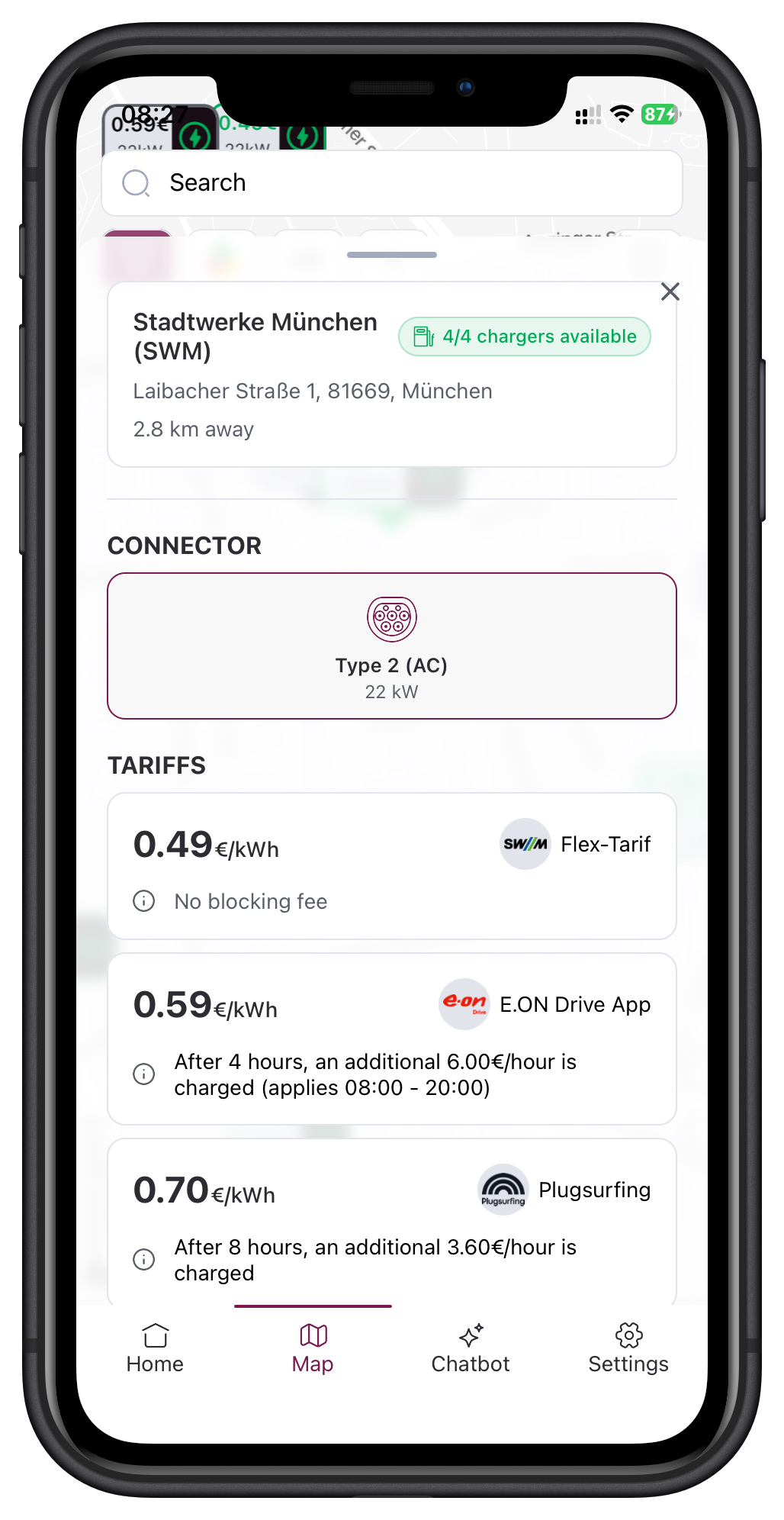Show info on No blocking fee
The image size is (784, 1520).
pos(144,901)
